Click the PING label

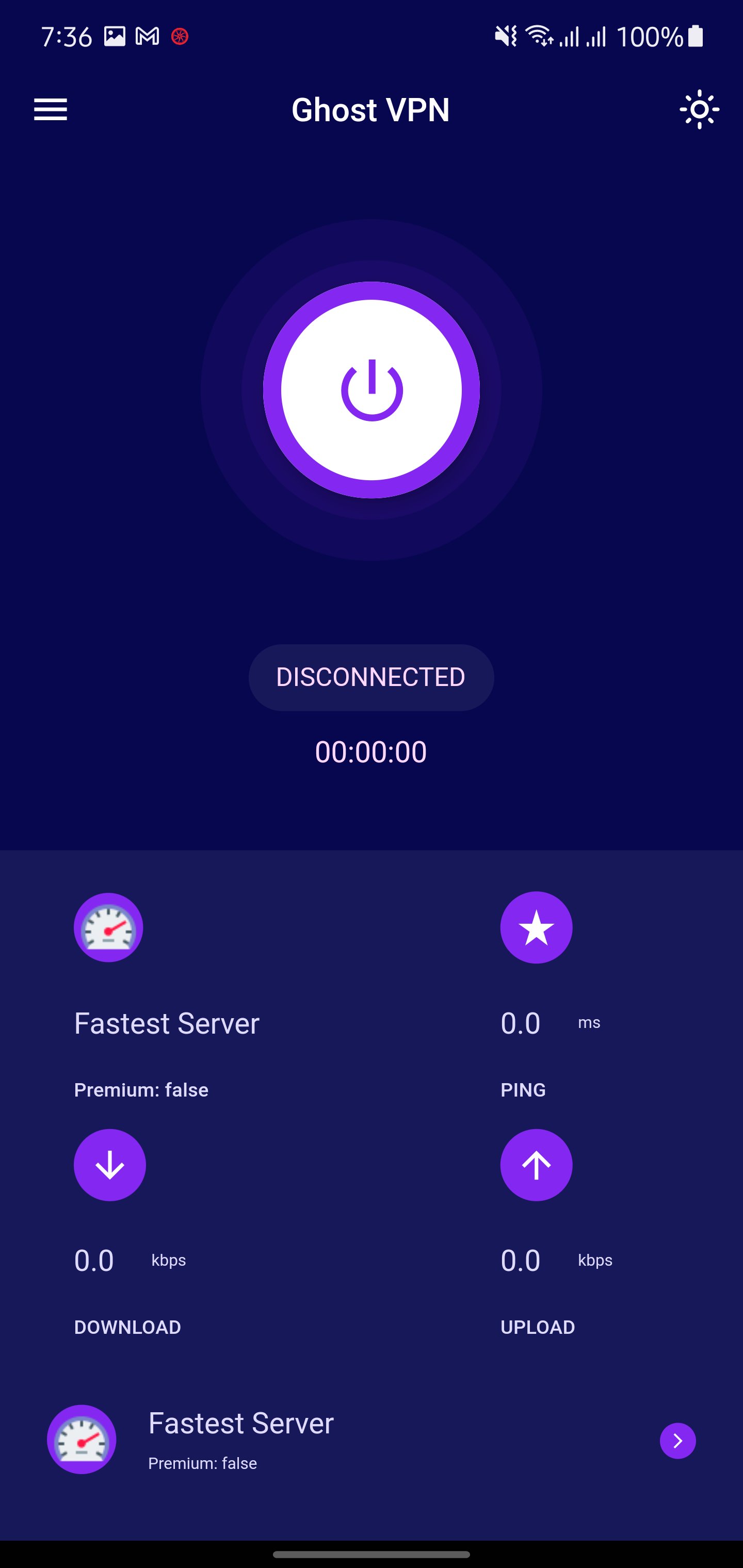[523, 1090]
